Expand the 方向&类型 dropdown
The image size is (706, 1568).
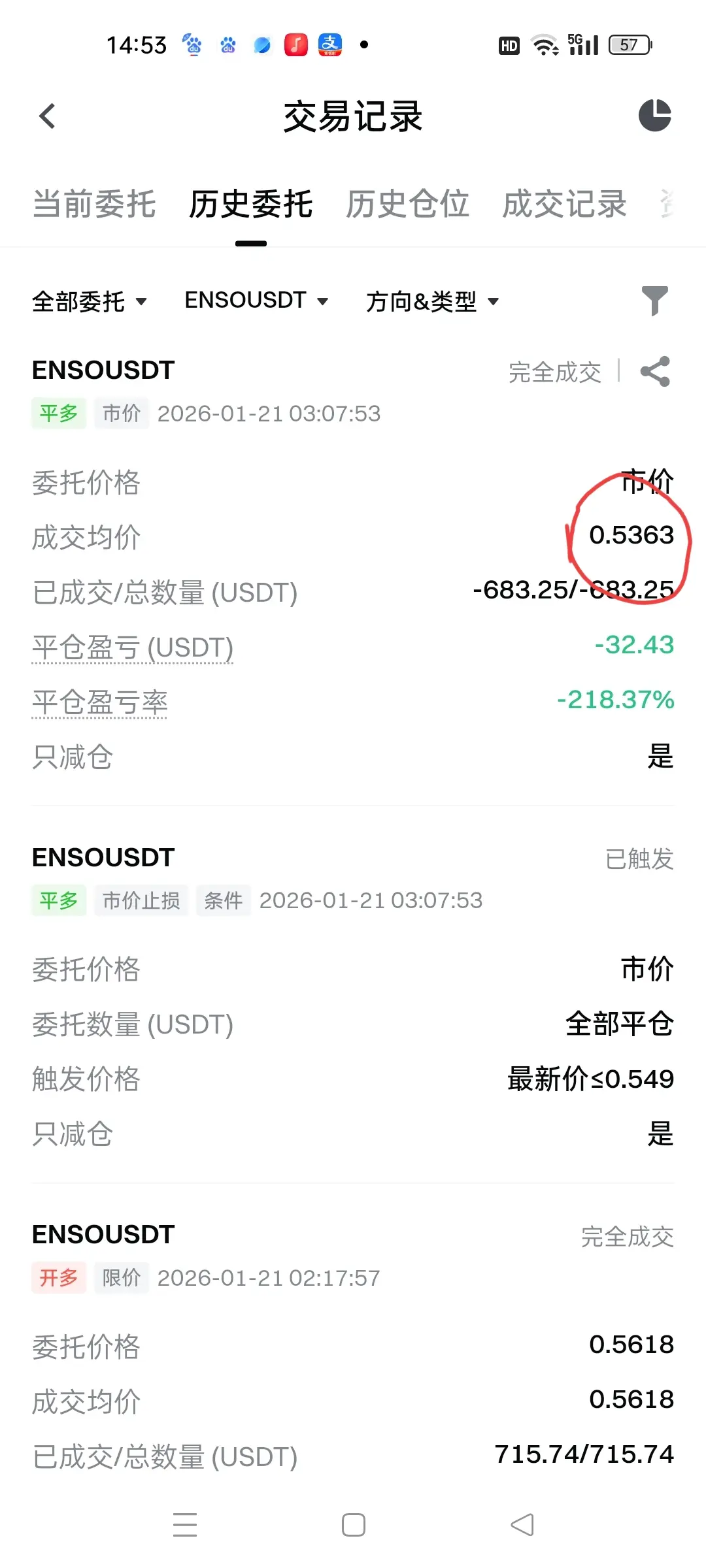coord(432,301)
